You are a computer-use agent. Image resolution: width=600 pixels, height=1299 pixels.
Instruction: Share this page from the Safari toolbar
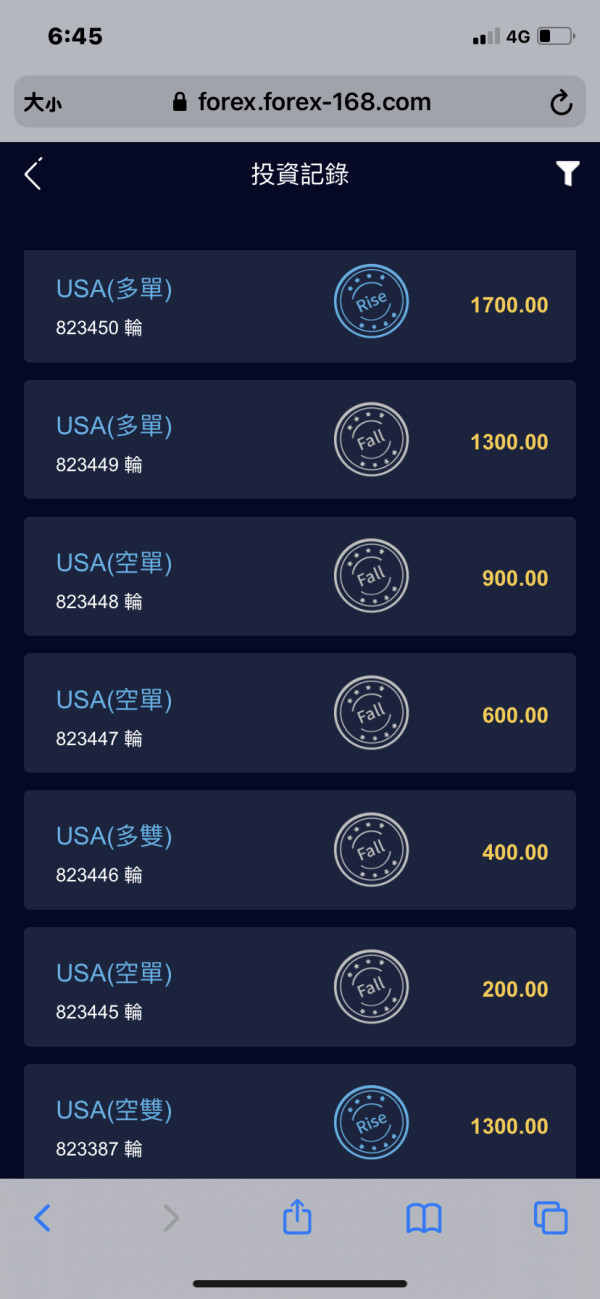pyautogui.click(x=297, y=1216)
